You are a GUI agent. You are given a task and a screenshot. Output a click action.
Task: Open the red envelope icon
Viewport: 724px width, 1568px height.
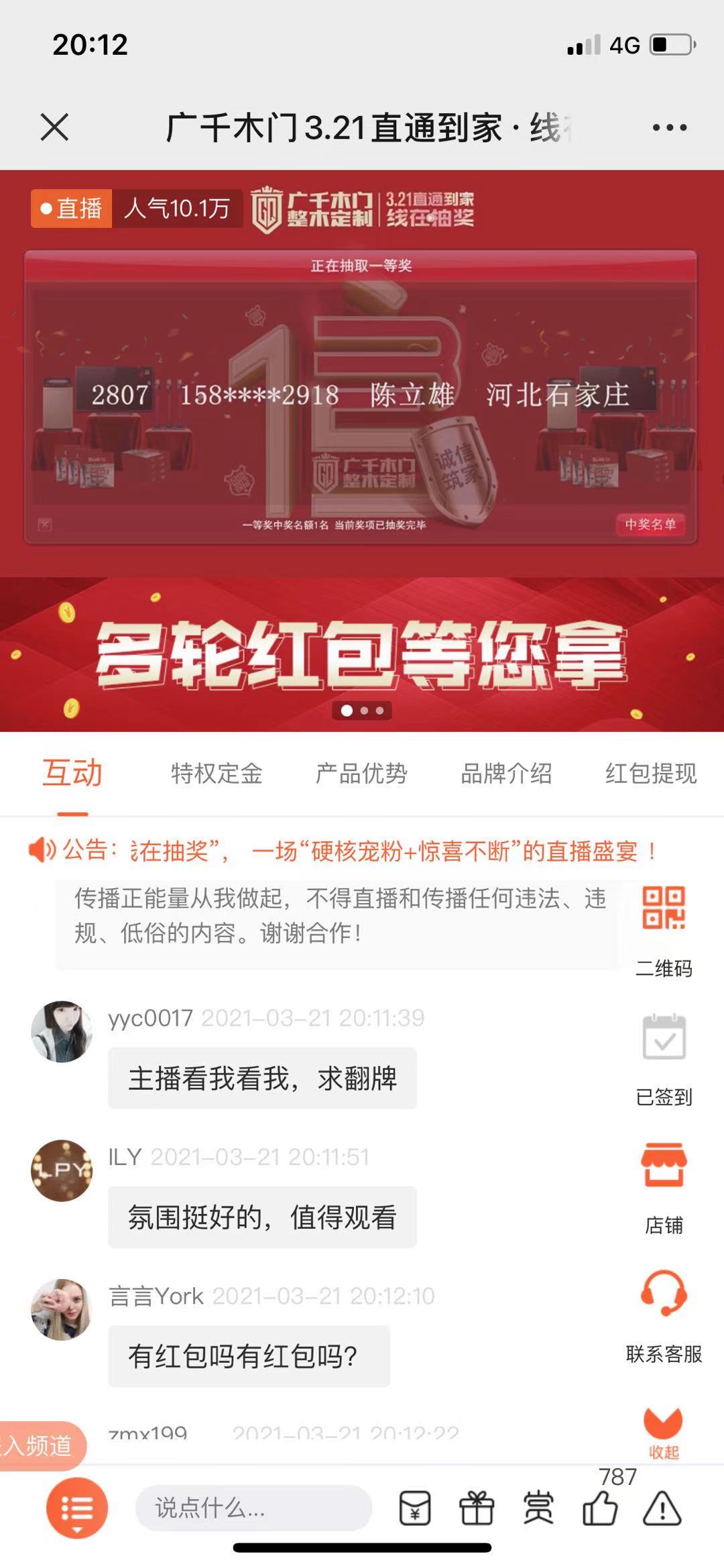[x=415, y=1508]
